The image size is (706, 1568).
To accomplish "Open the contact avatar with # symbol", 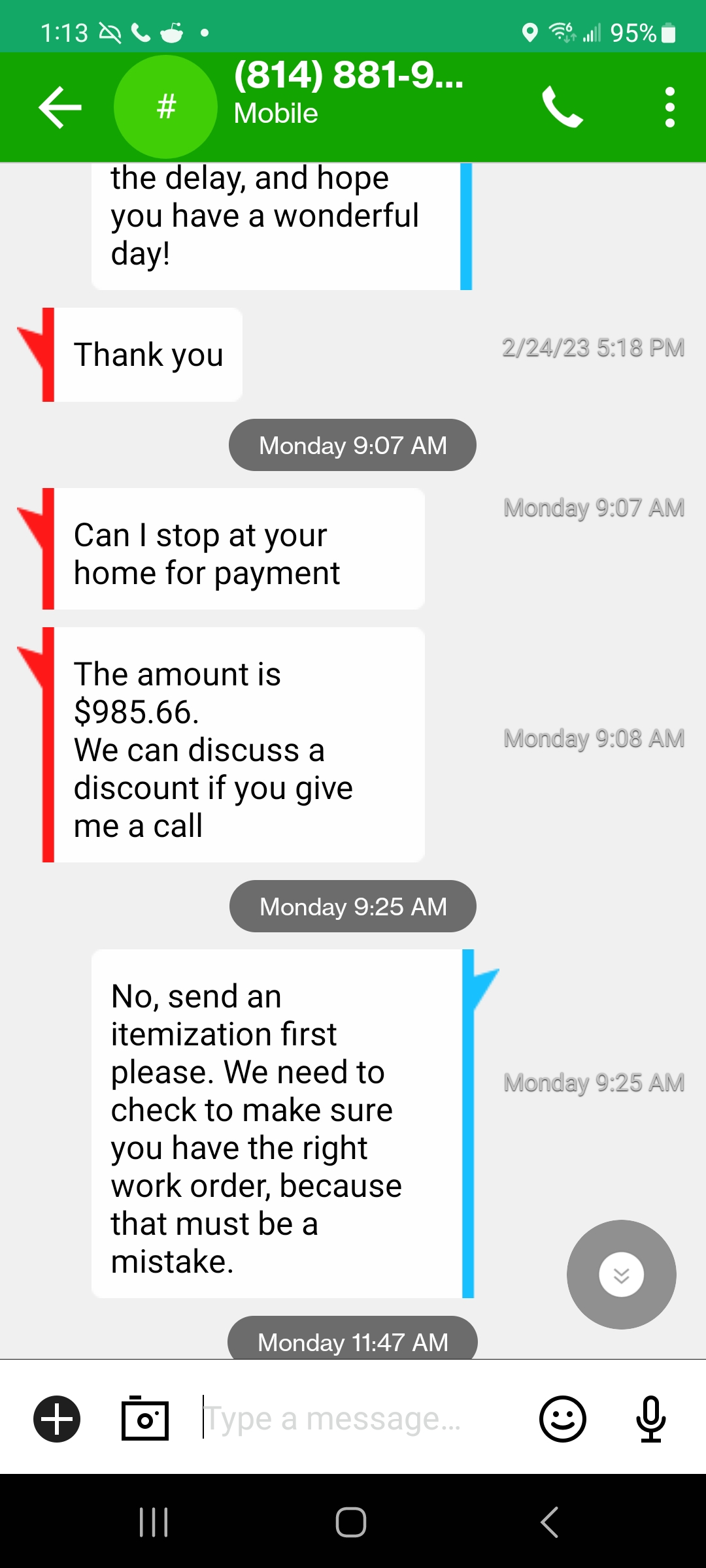I will pyautogui.click(x=165, y=107).
